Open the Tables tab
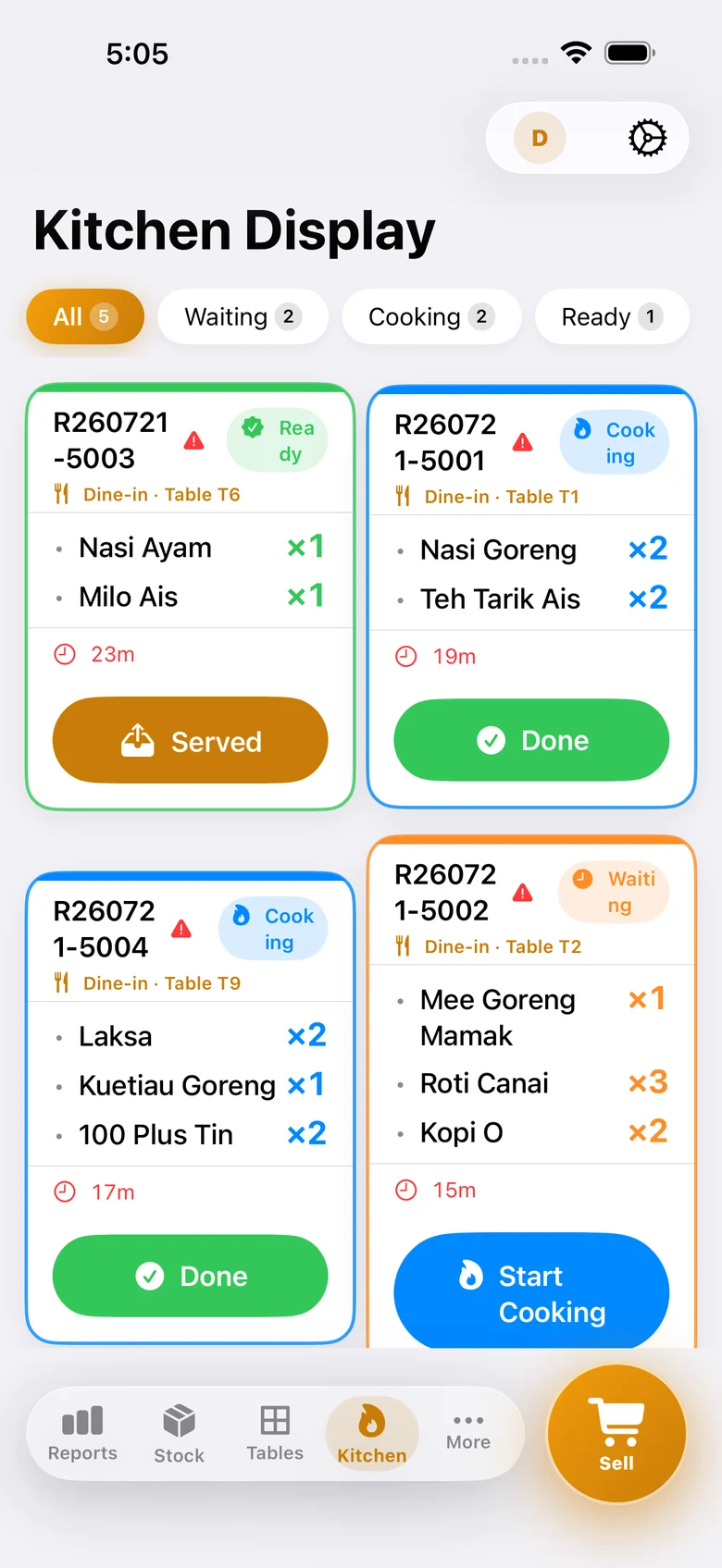This screenshot has width=722, height=1568. [x=275, y=1434]
